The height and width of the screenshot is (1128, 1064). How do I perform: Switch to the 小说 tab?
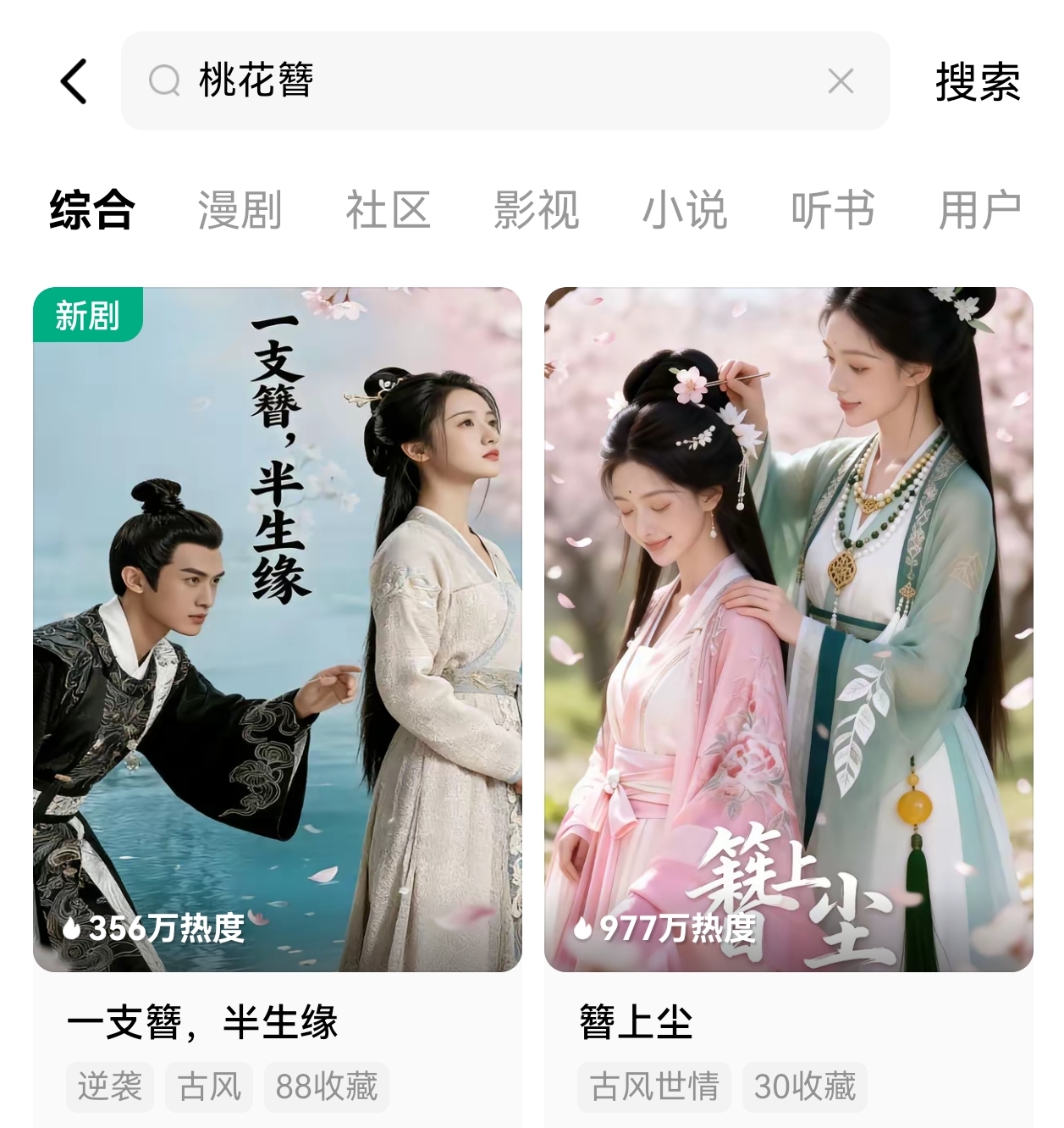(684, 210)
